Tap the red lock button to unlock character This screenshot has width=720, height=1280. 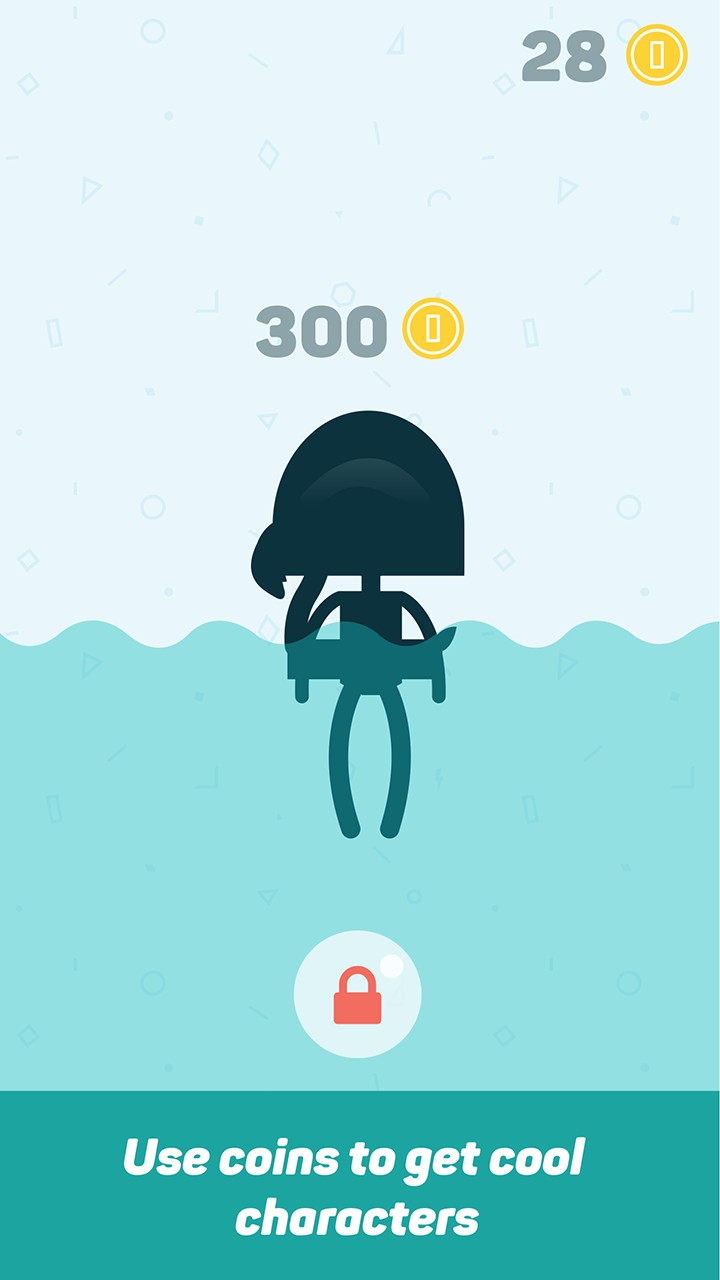tap(357, 994)
